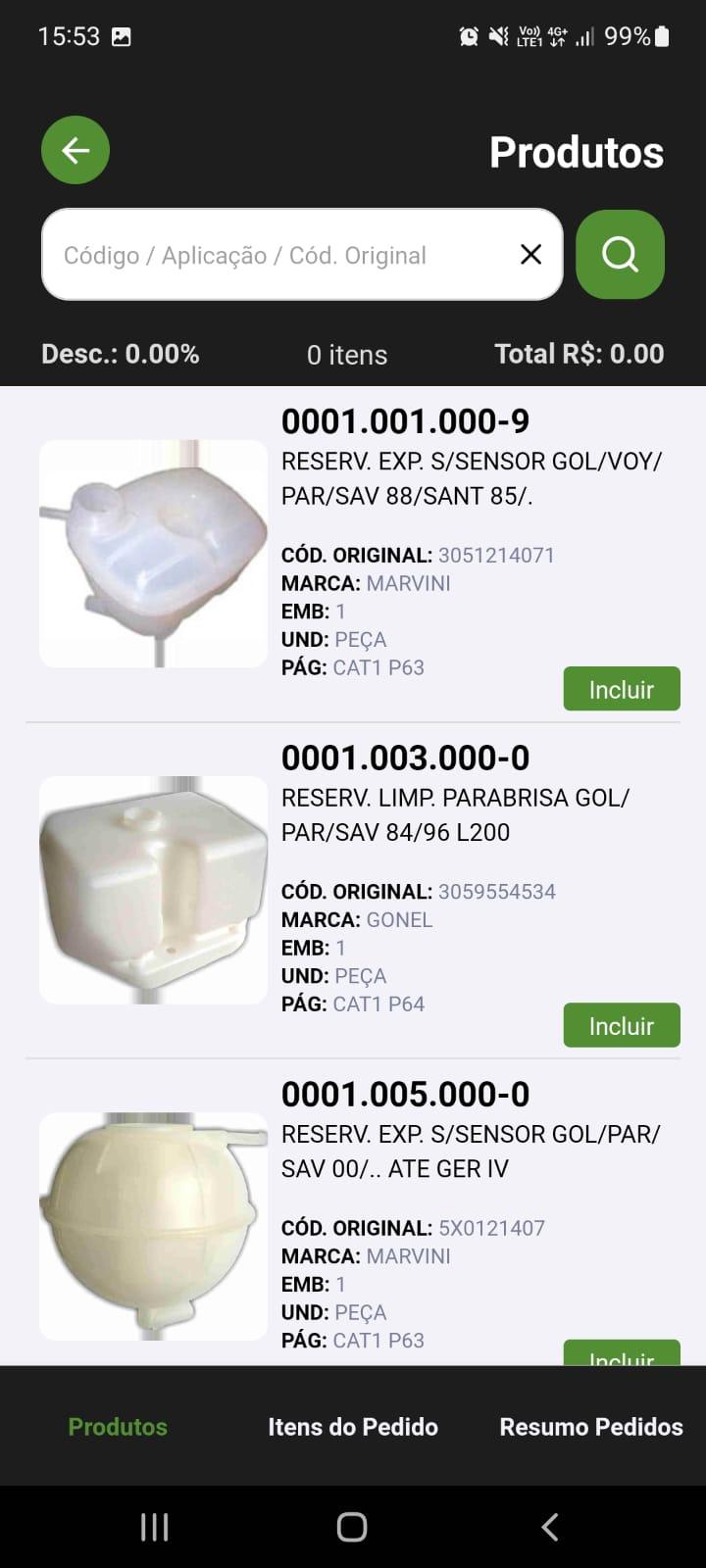
Task: View the image of product 0001.003.000-0
Action: (x=154, y=890)
